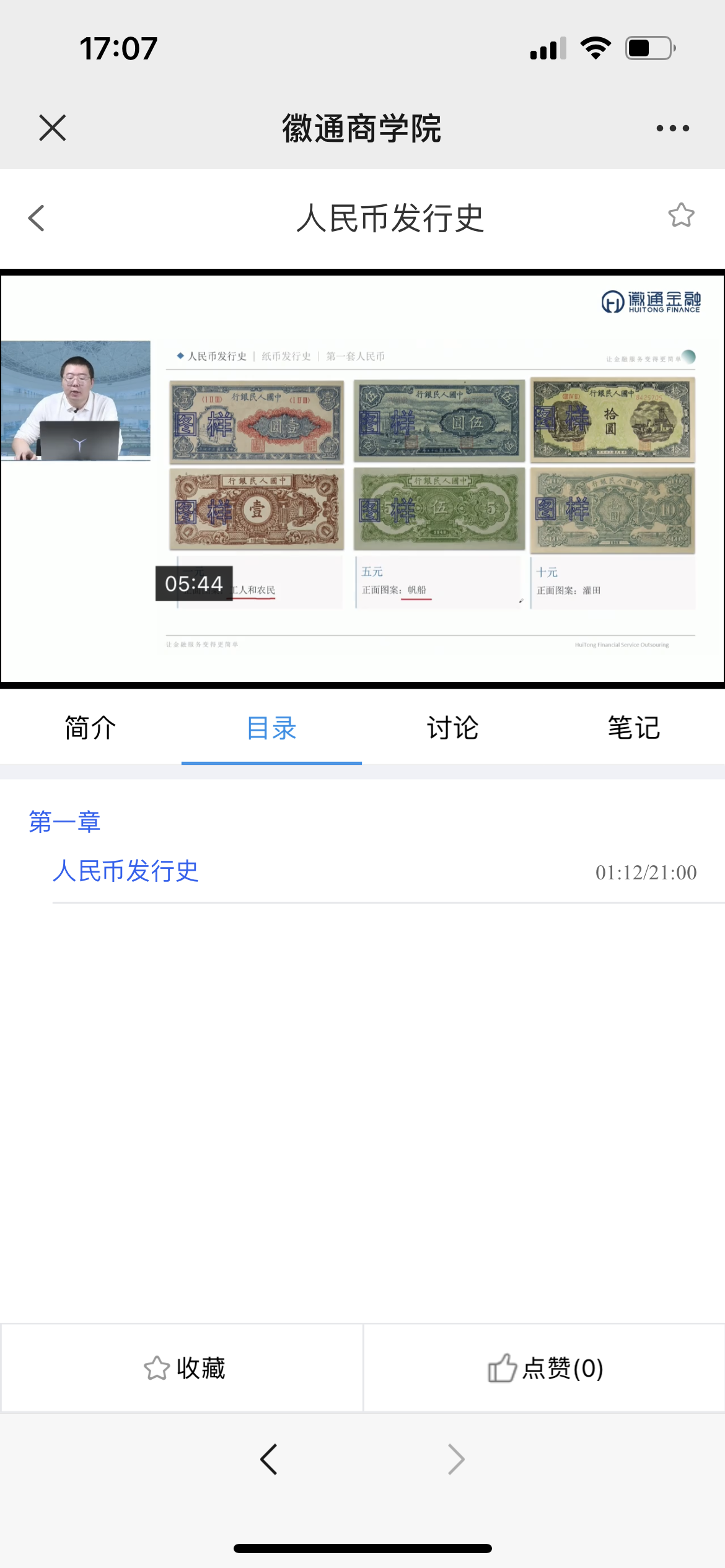Tap the forward arrow in the bottom bar
The image size is (725, 1568).
(456, 1460)
